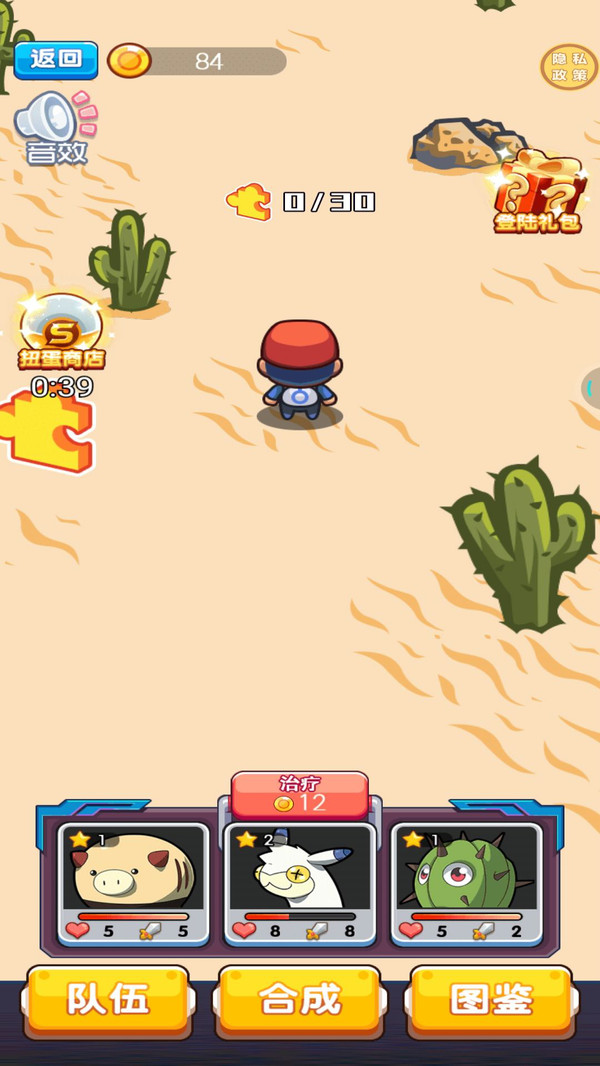Image resolution: width=600 pixels, height=1066 pixels.
Task: Open the 合成 synthesis menu
Action: click(300, 1000)
